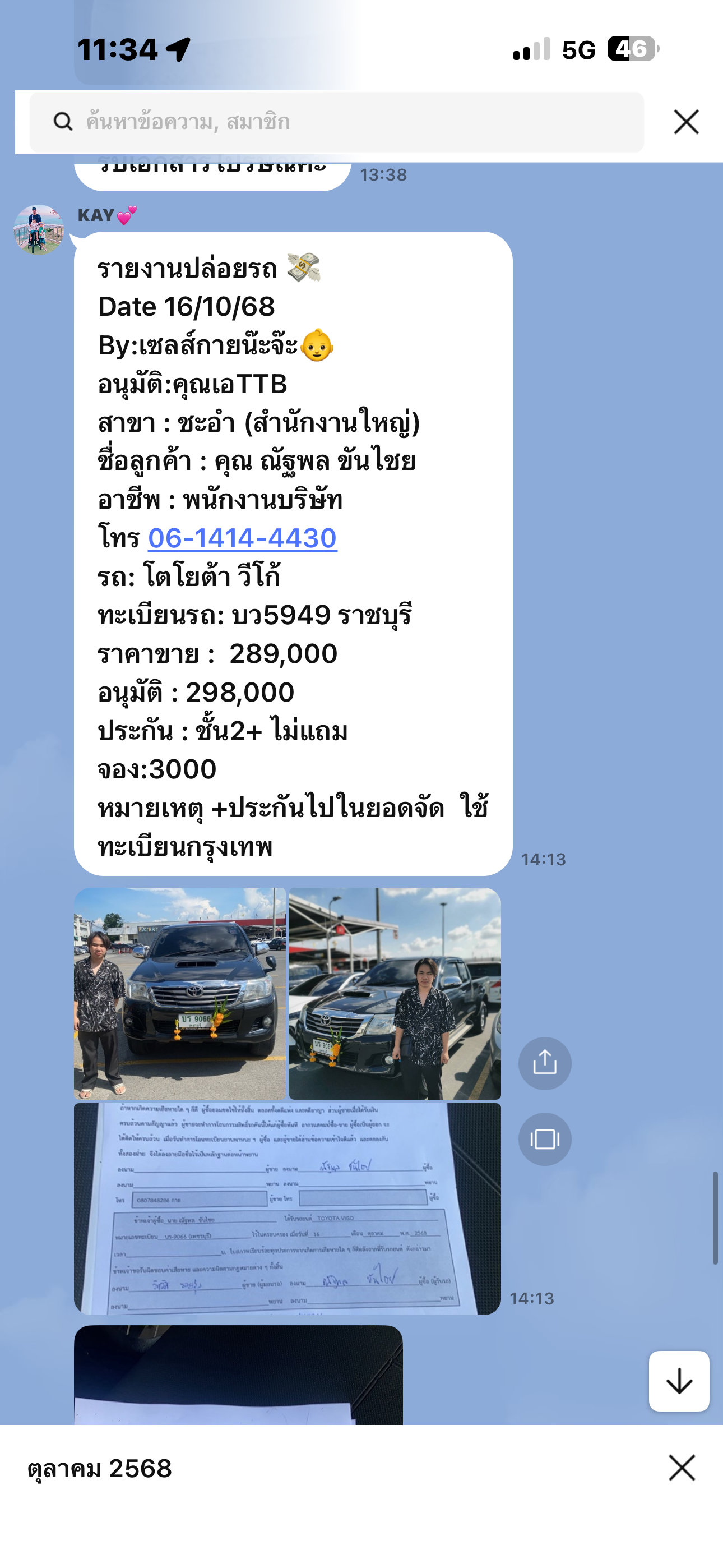The width and height of the screenshot is (723, 1568).
Task: Open the signed contract document photo
Action: click(286, 1209)
